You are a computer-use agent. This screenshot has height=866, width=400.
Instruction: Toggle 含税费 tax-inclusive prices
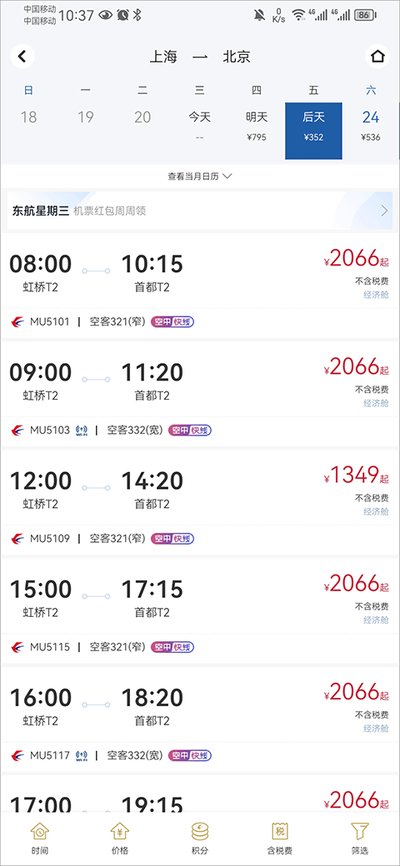[280, 838]
